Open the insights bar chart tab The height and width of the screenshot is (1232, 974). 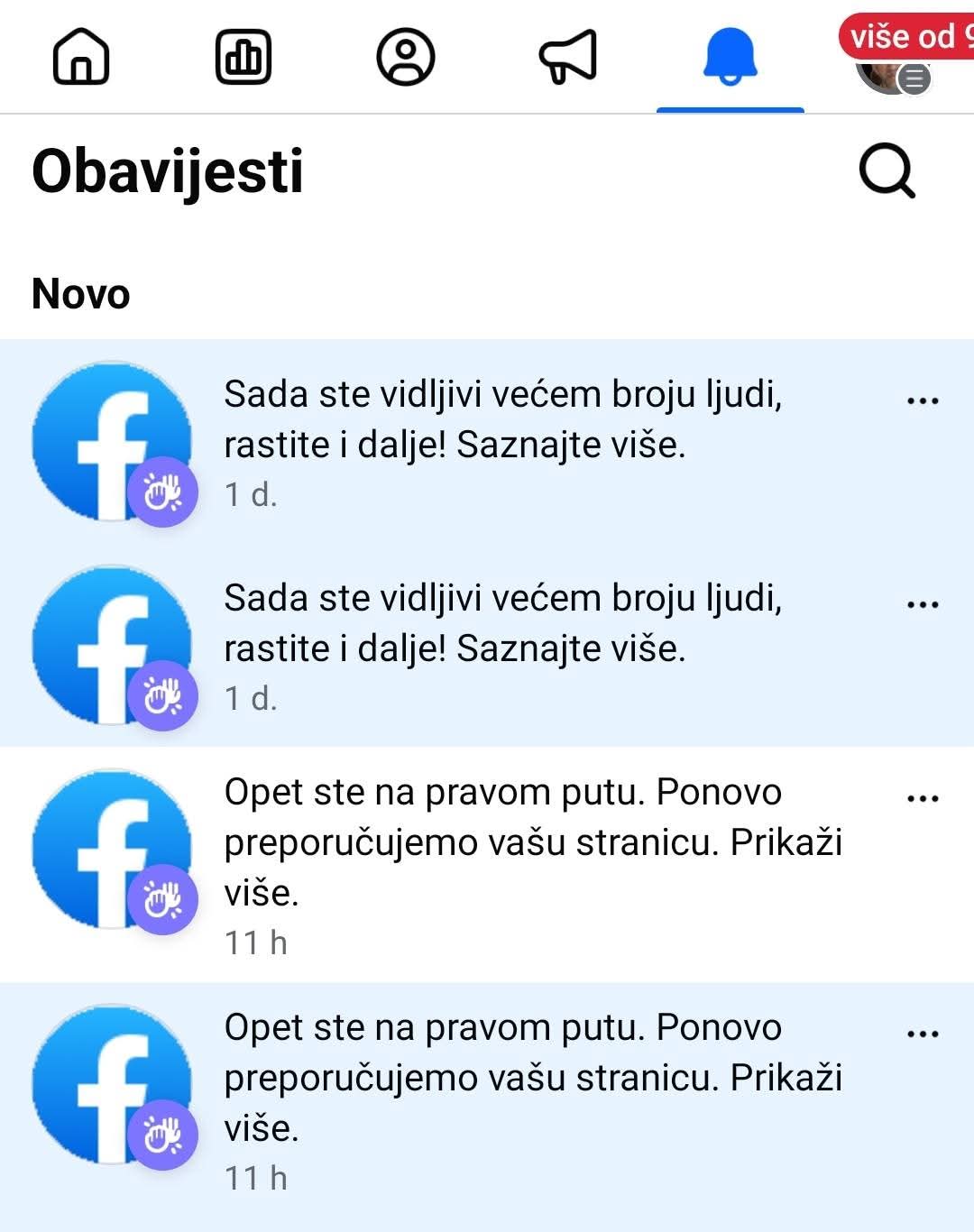pos(243,57)
